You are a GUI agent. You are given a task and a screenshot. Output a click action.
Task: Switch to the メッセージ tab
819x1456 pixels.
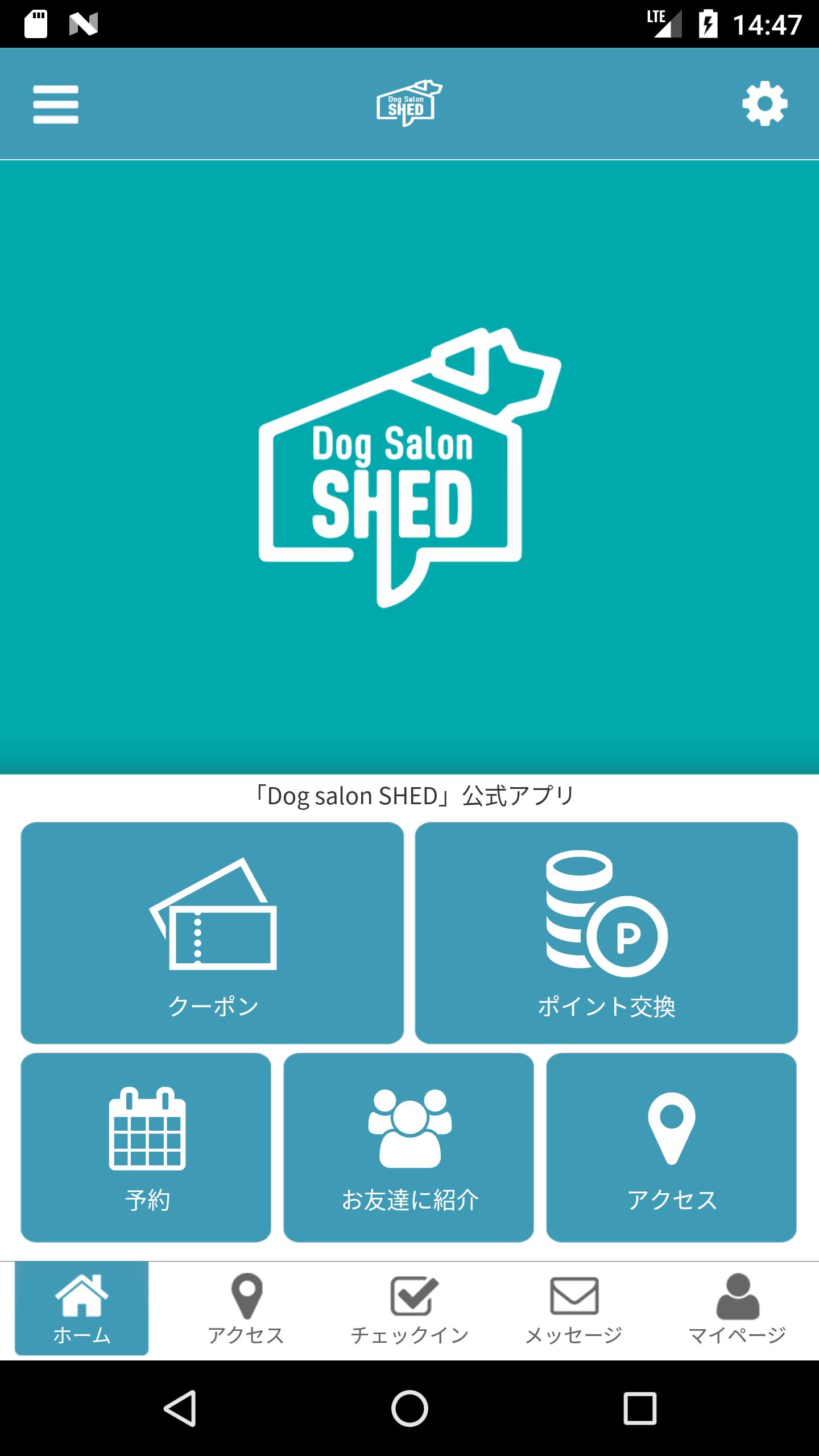point(573,1308)
